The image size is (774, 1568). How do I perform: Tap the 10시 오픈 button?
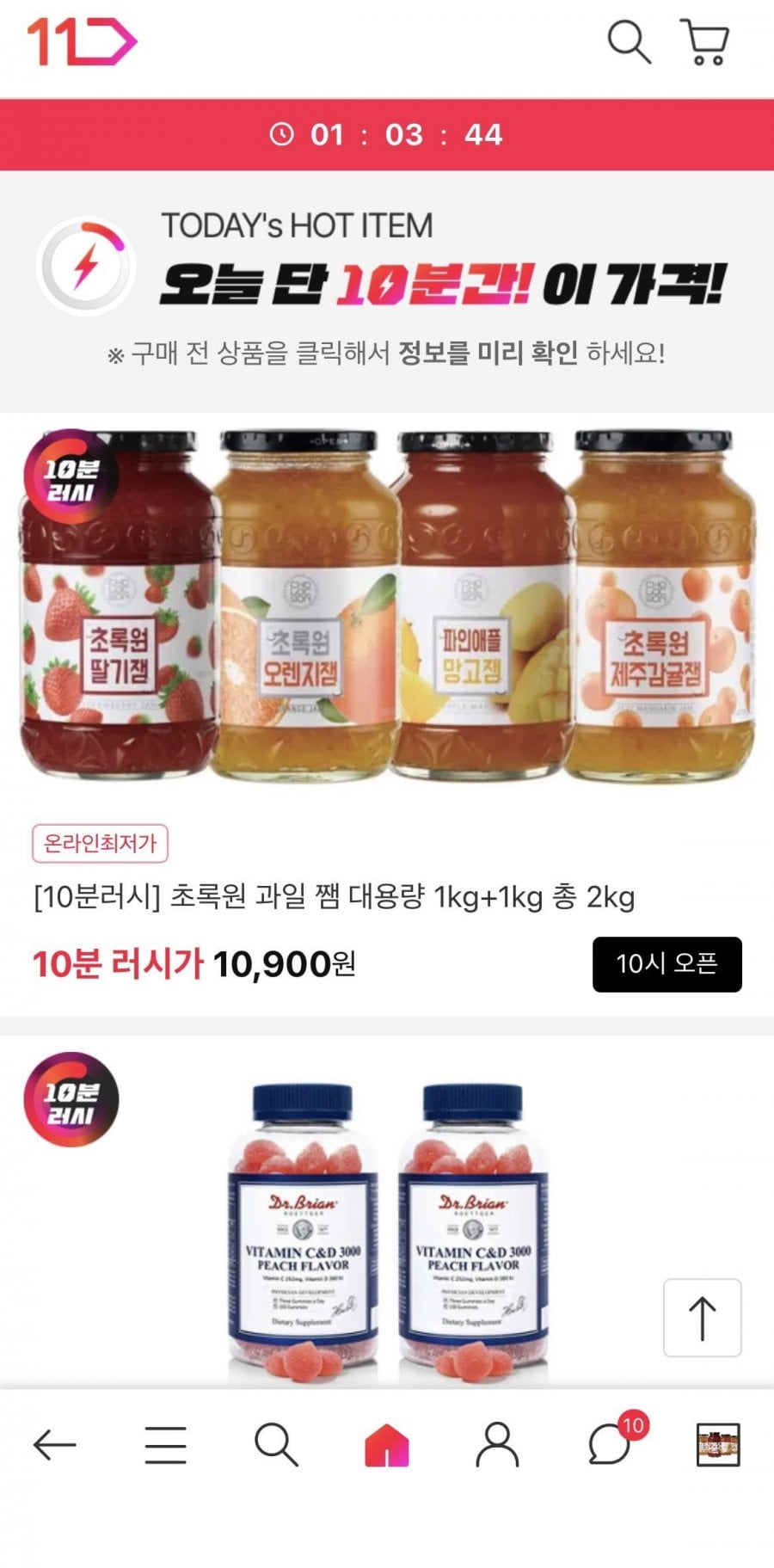coord(666,963)
